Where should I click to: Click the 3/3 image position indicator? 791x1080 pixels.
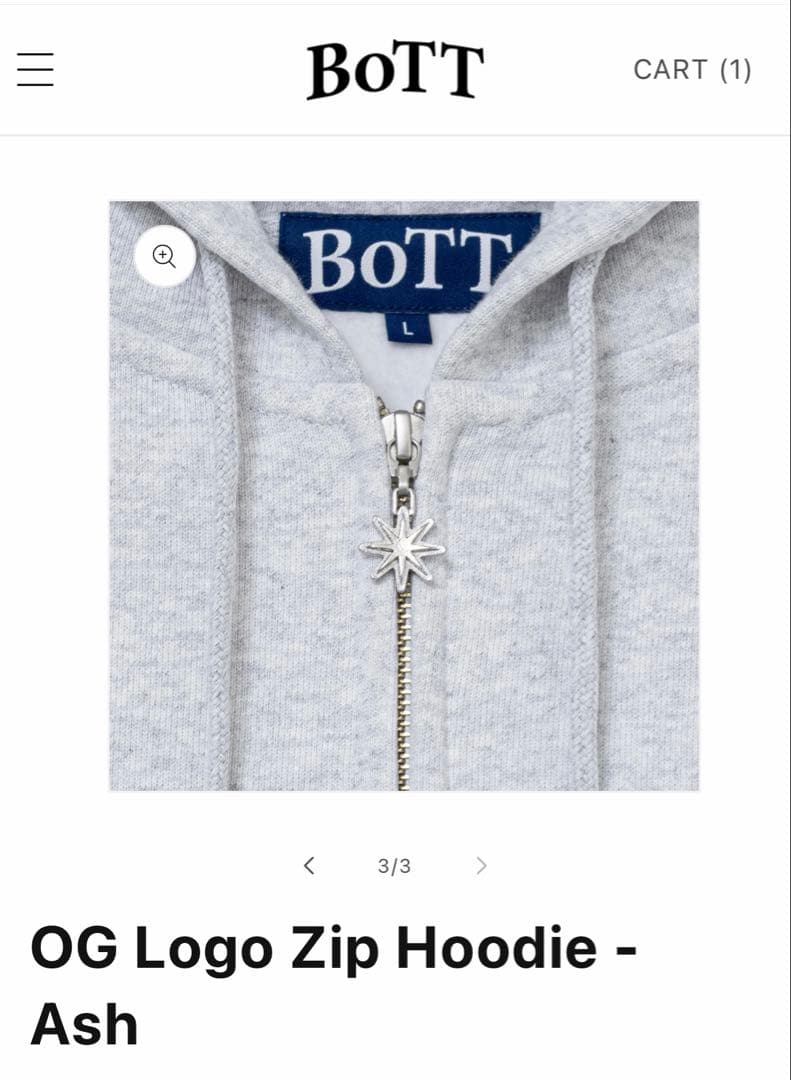[x=396, y=866]
